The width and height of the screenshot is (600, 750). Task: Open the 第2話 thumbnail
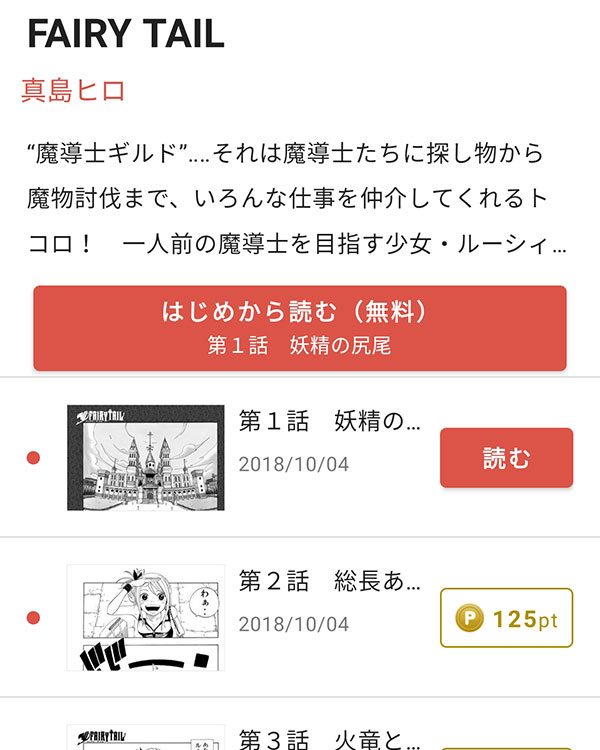pyautogui.click(x=146, y=617)
